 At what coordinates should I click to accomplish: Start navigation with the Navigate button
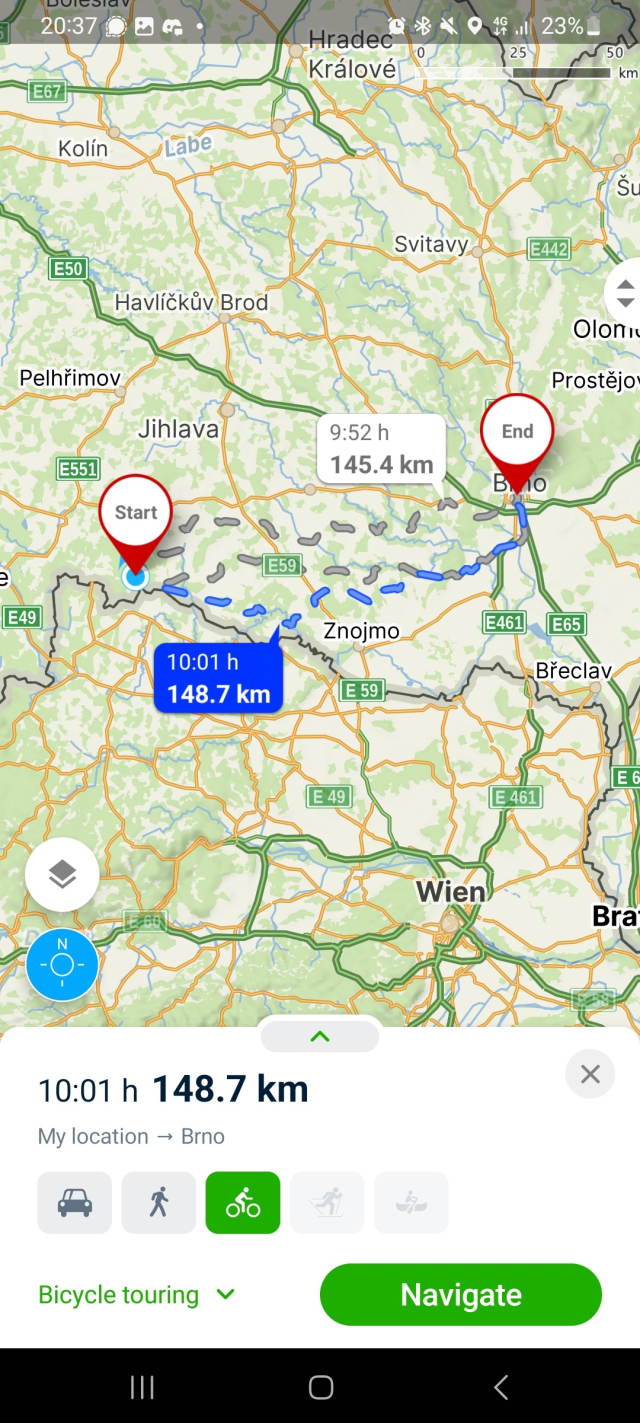461,1295
